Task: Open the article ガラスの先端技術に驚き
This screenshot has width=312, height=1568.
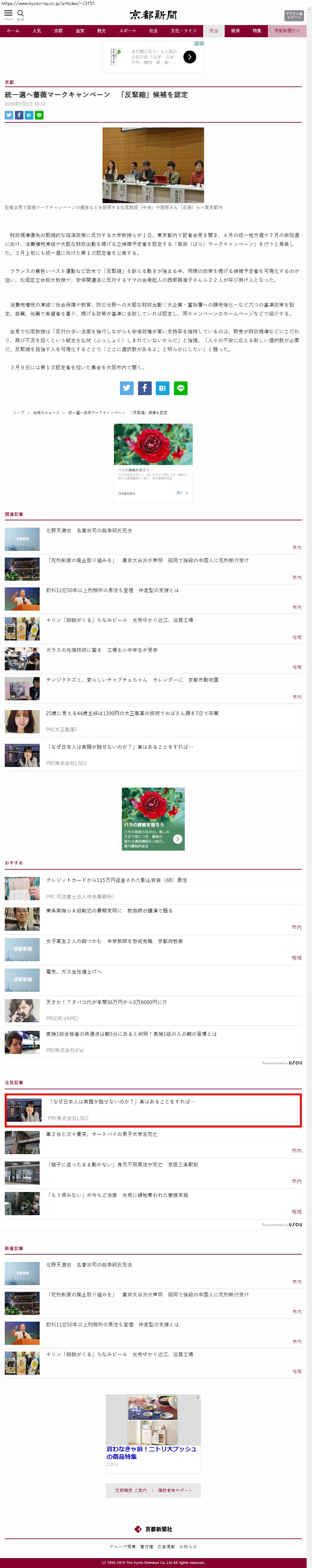Action: click(x=102, y=650)
